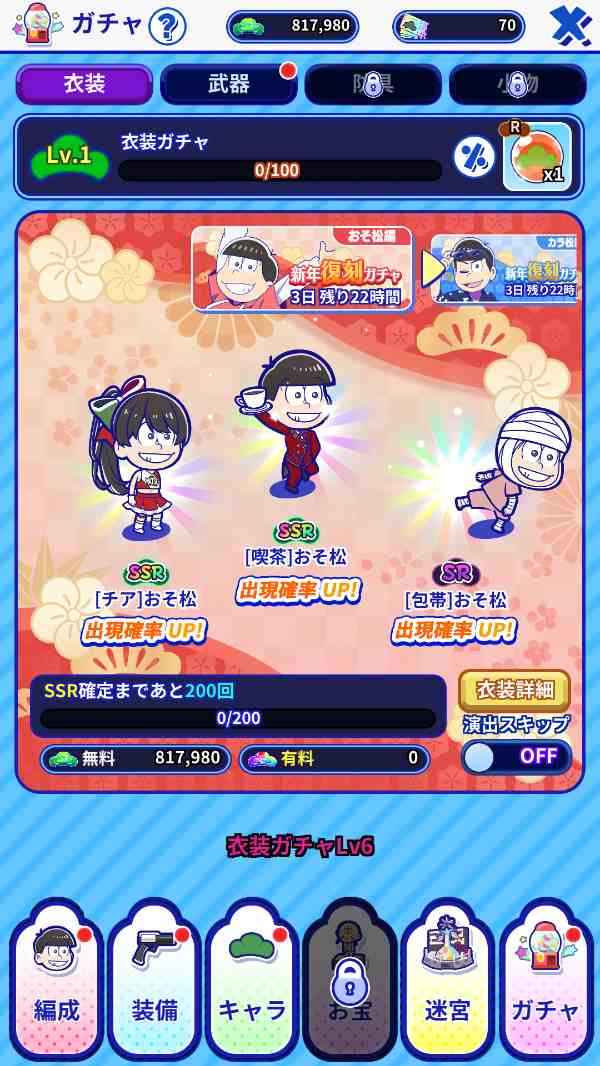Close the gacha screen
This screenshot has height=1066, width=600.
point(570,26)
